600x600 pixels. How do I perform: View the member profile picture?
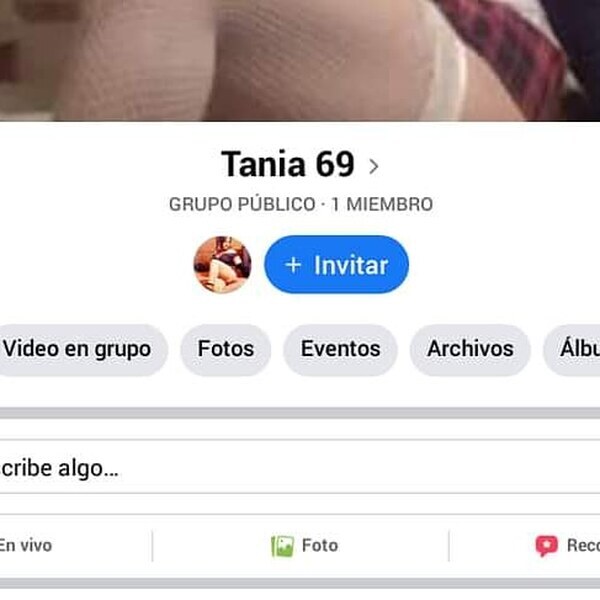222,265
